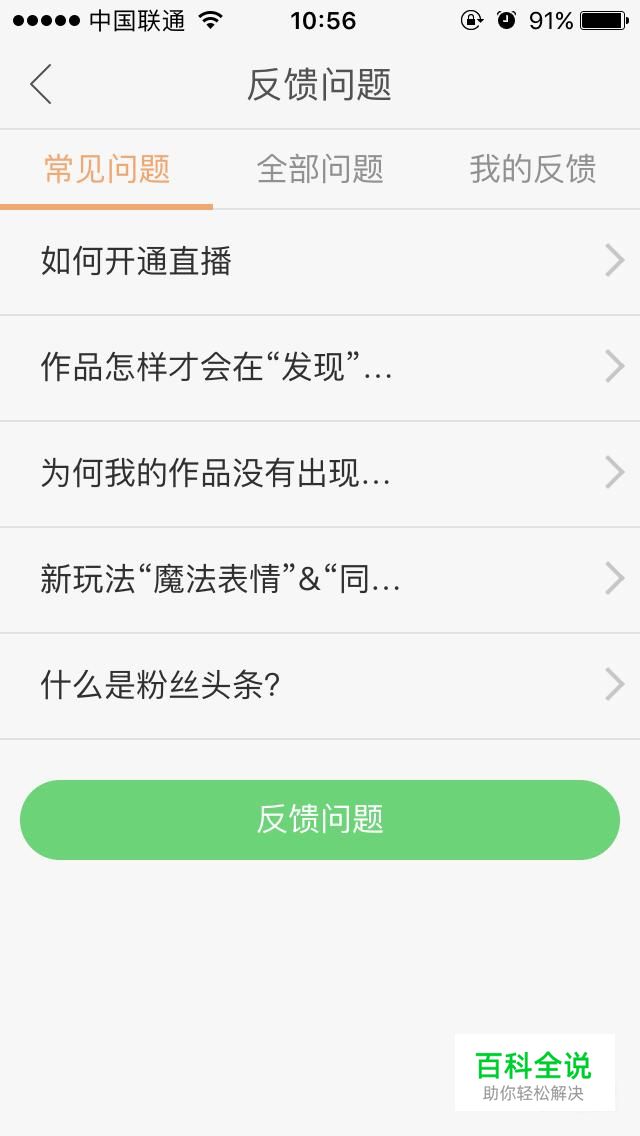Go back using the top-left arrow
The height and width of the screenshot is (1136, 640).
coord(41,84)
